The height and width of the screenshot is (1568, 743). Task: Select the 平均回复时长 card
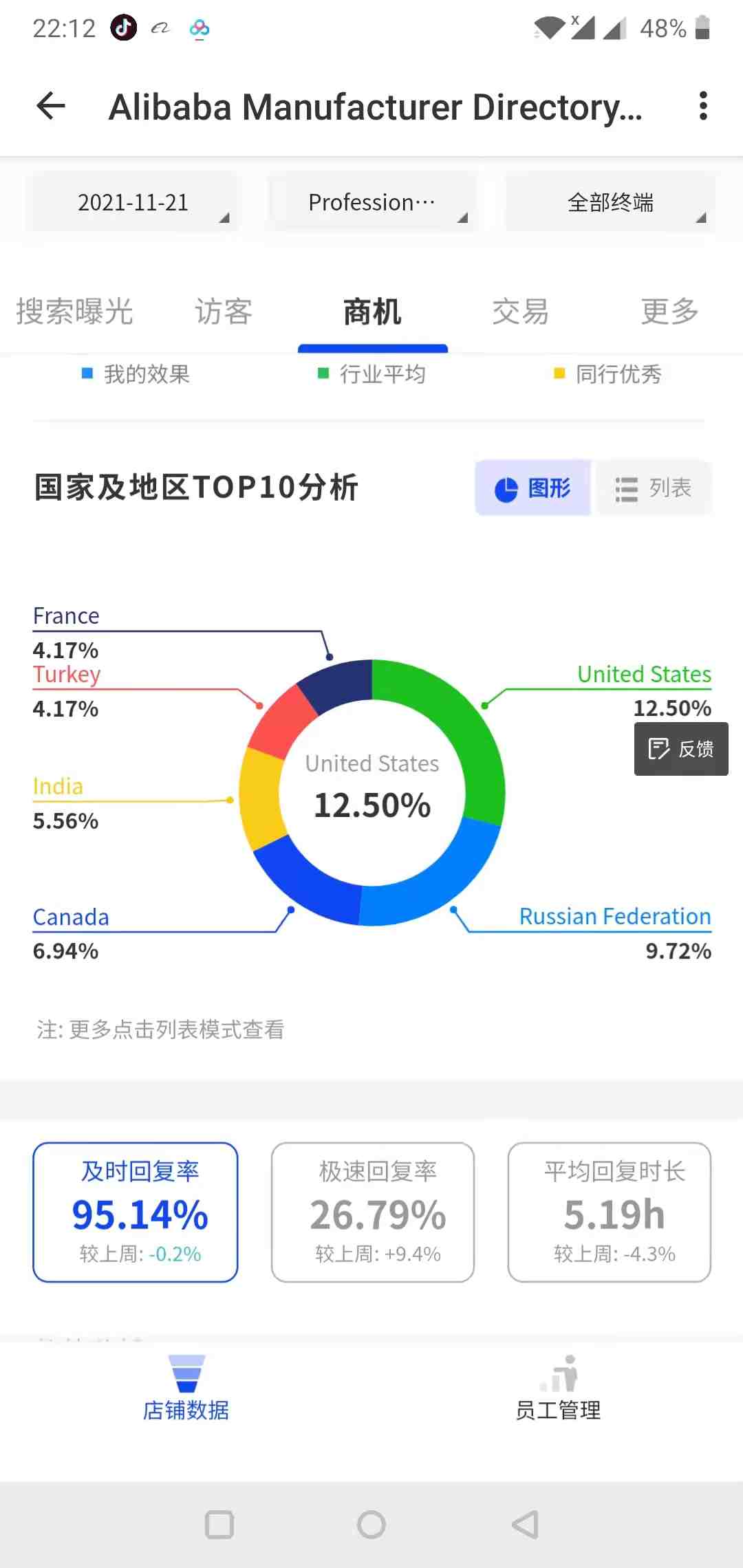(x=610, y=1212)
